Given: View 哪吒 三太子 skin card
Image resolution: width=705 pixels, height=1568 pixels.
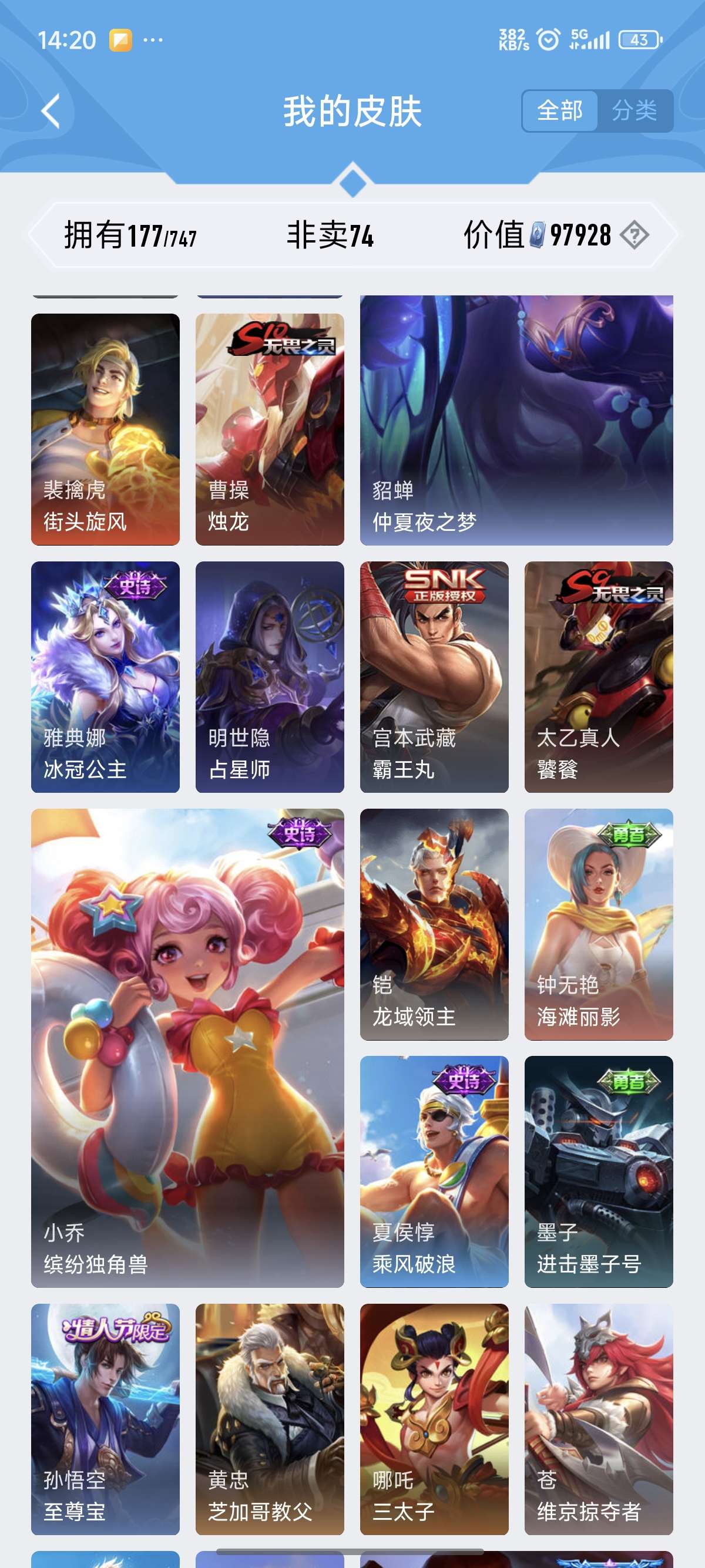Looking at the screenshot, I should 434,1419.
